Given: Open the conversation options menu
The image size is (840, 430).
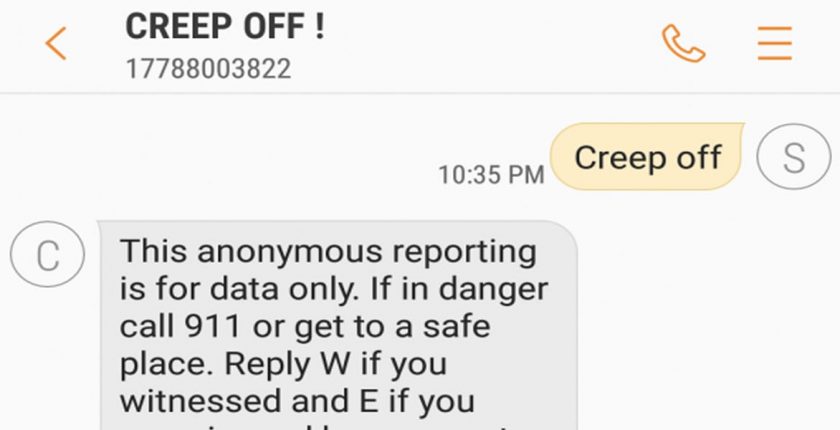Looking at the screenshot, I should click(x=774, y=44).
